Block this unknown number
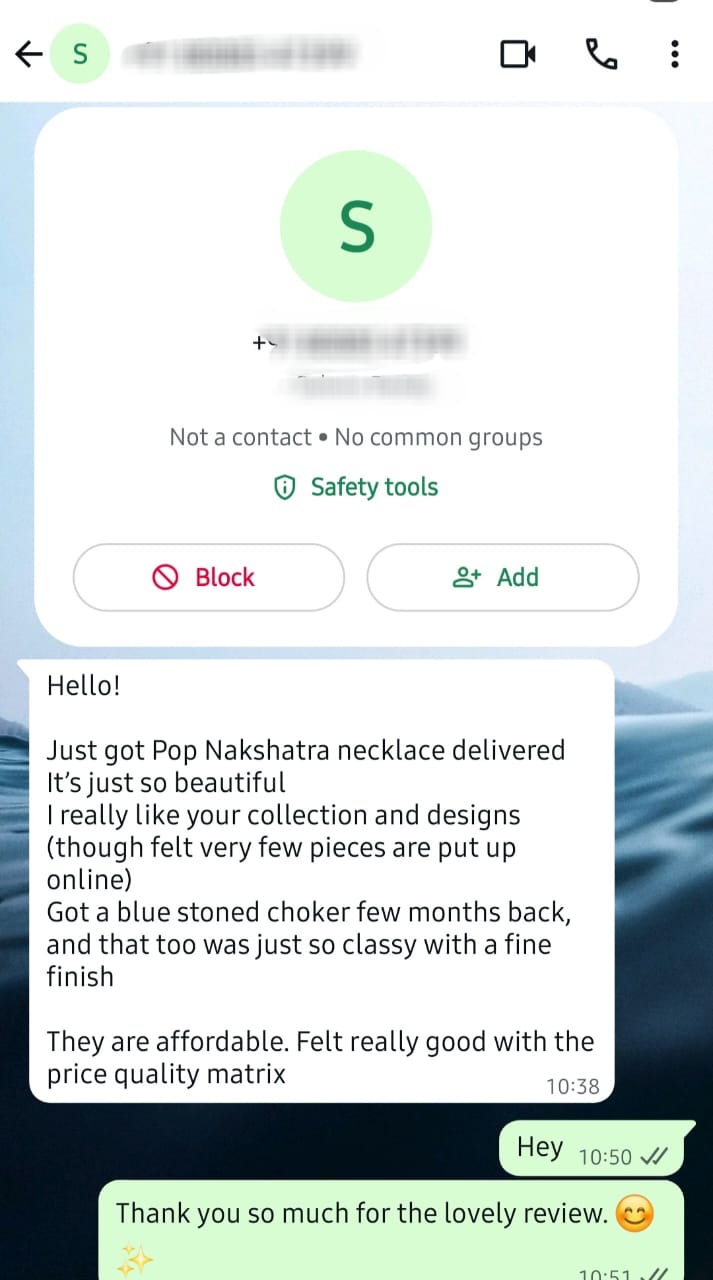The height and width of the screenshot is (1280, 713). pos(208,577)
